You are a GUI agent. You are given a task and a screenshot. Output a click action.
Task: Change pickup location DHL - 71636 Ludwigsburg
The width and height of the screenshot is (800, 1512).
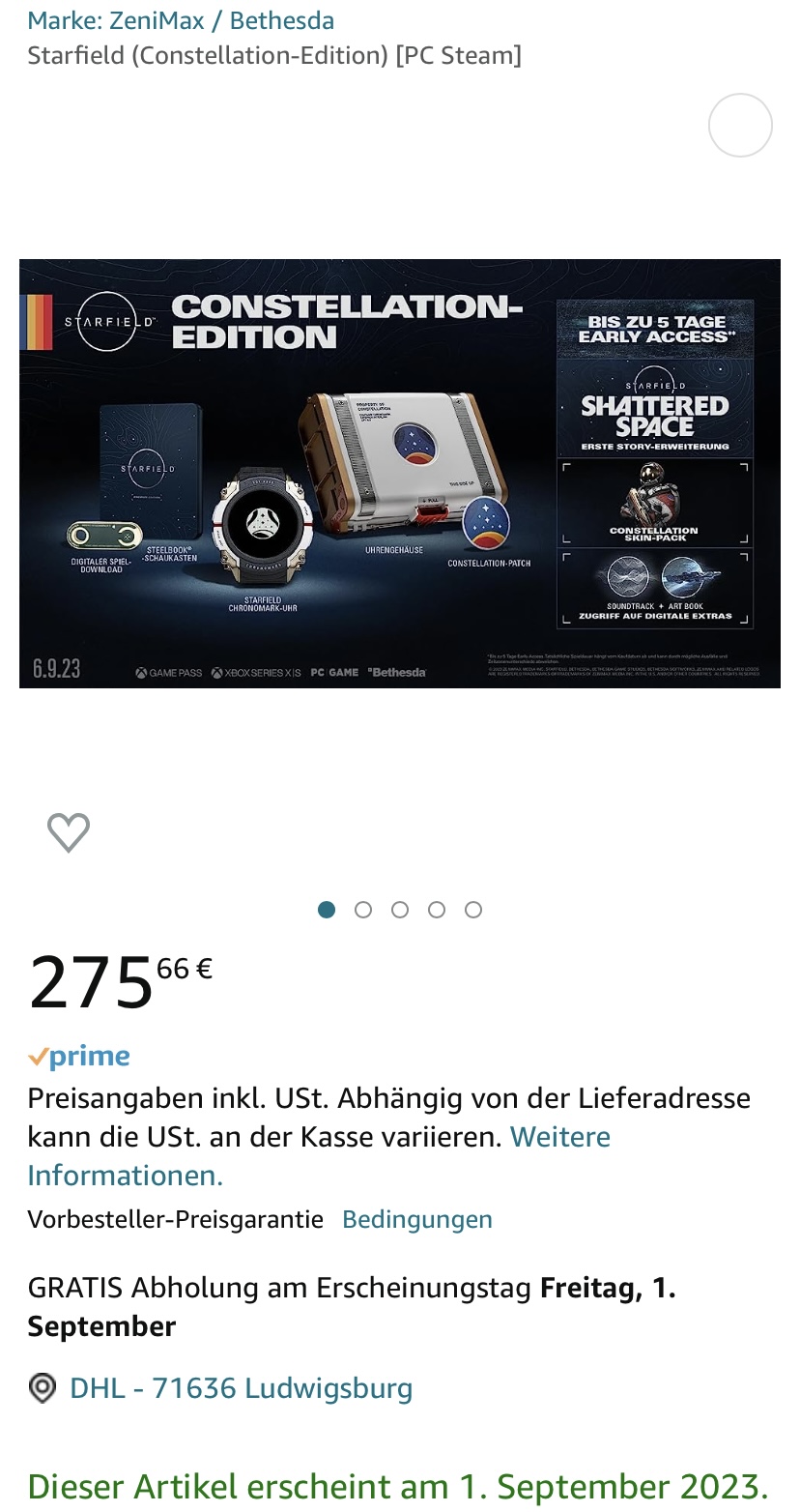pos(241,1388)
